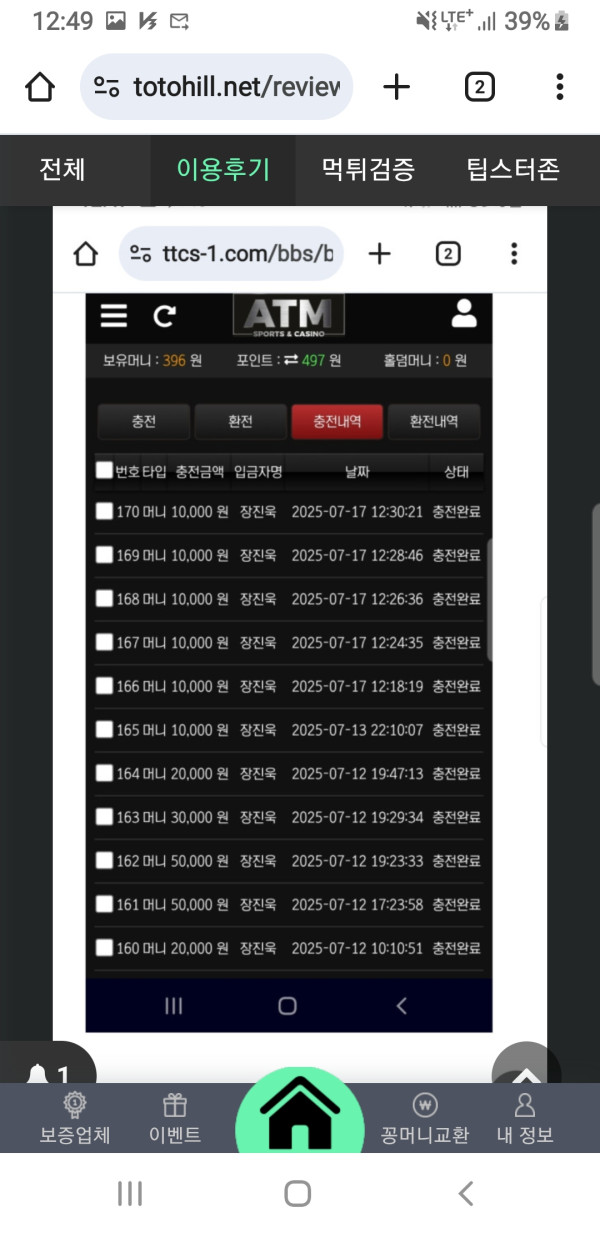The image size is (600, 1233).
Task: Go to the 먹튀검증 tab
Action: click(x=368, y=170)
